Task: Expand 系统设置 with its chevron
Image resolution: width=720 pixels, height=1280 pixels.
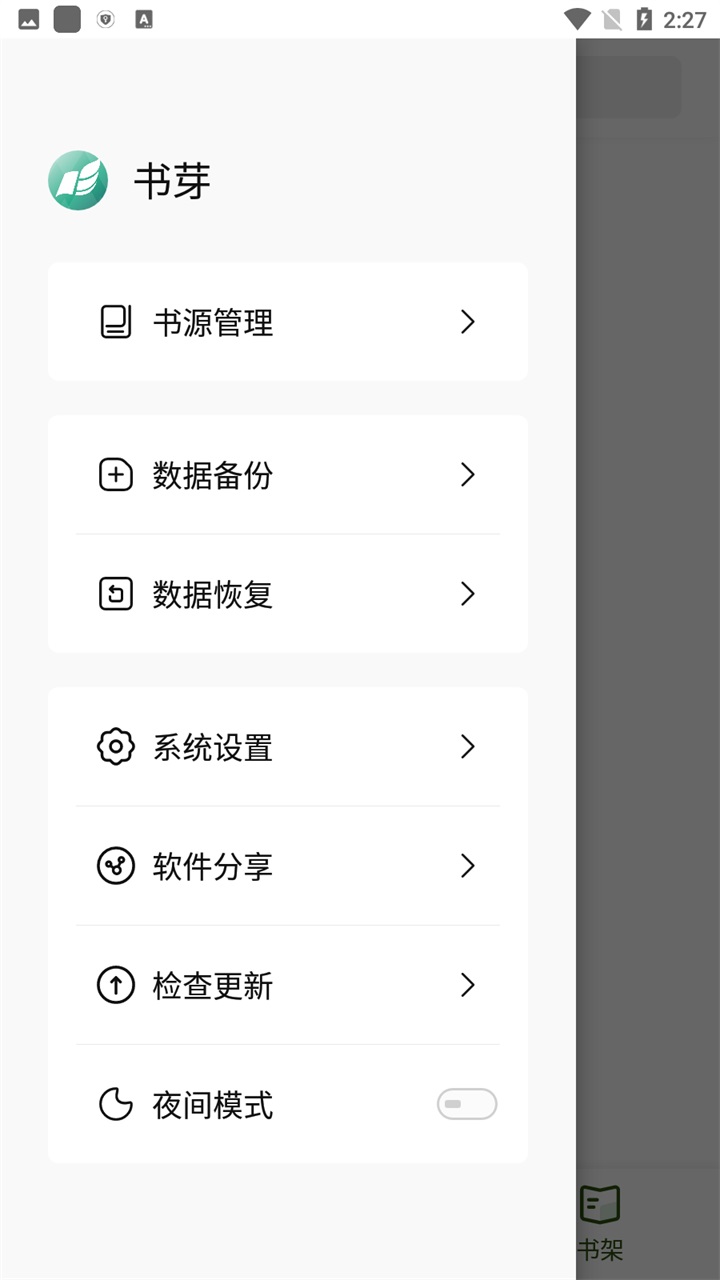Action: [466, 746]
